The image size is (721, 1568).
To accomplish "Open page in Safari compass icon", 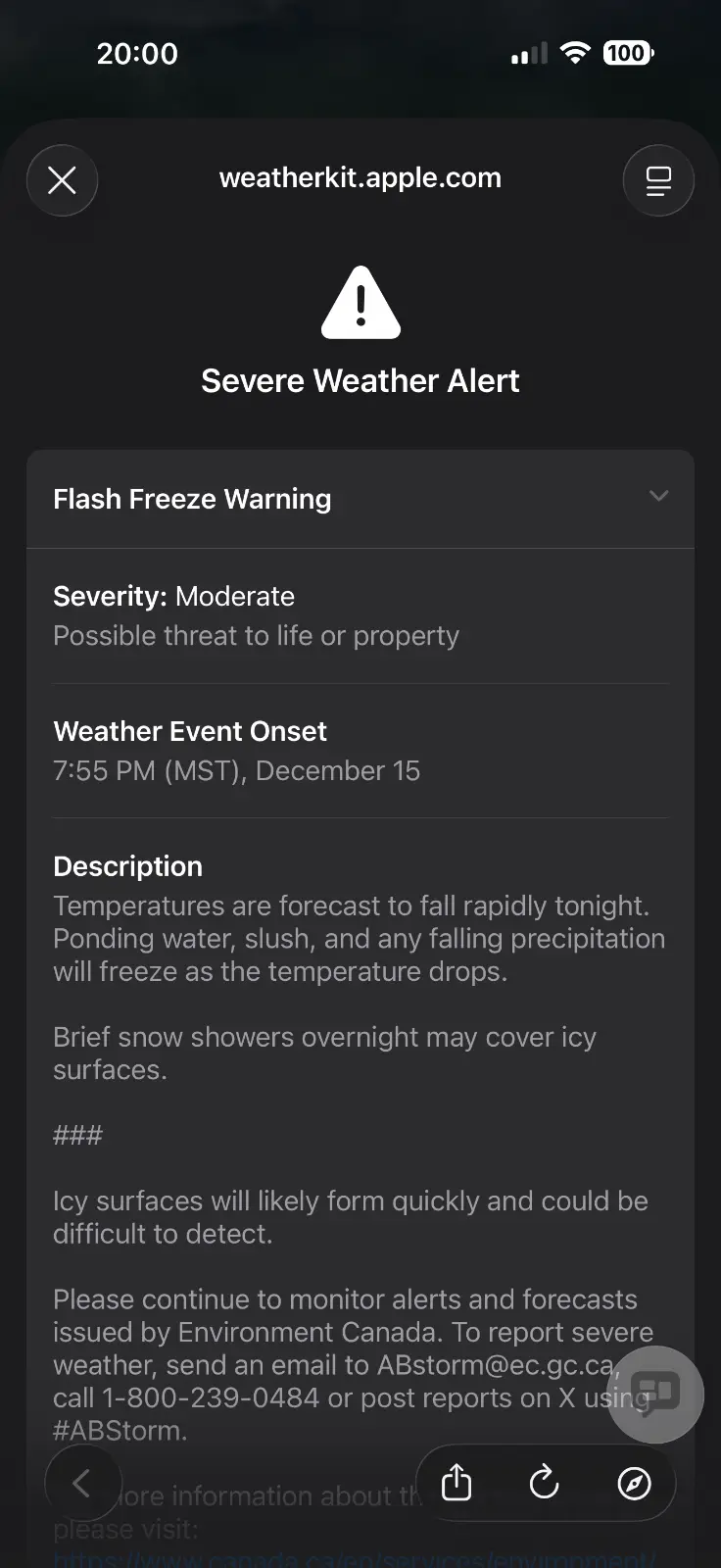I will coord(634,1483).
